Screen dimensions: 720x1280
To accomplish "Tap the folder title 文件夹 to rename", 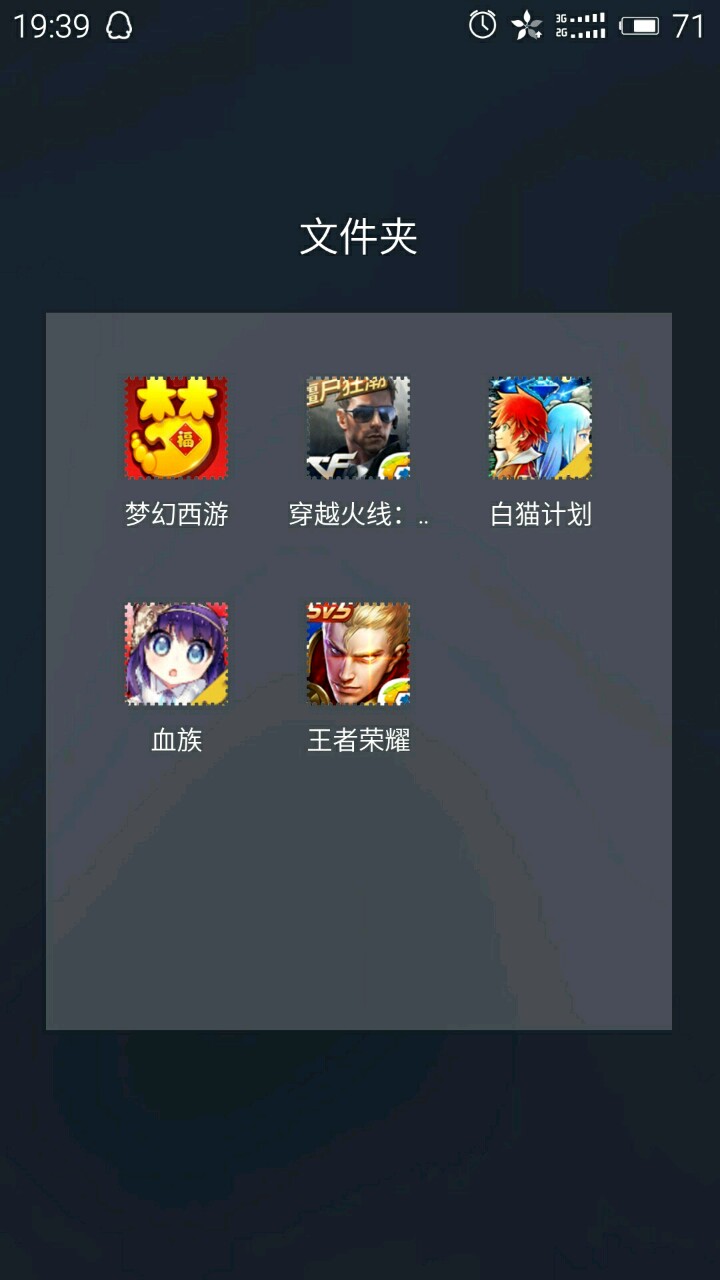I will coord(358,238).
